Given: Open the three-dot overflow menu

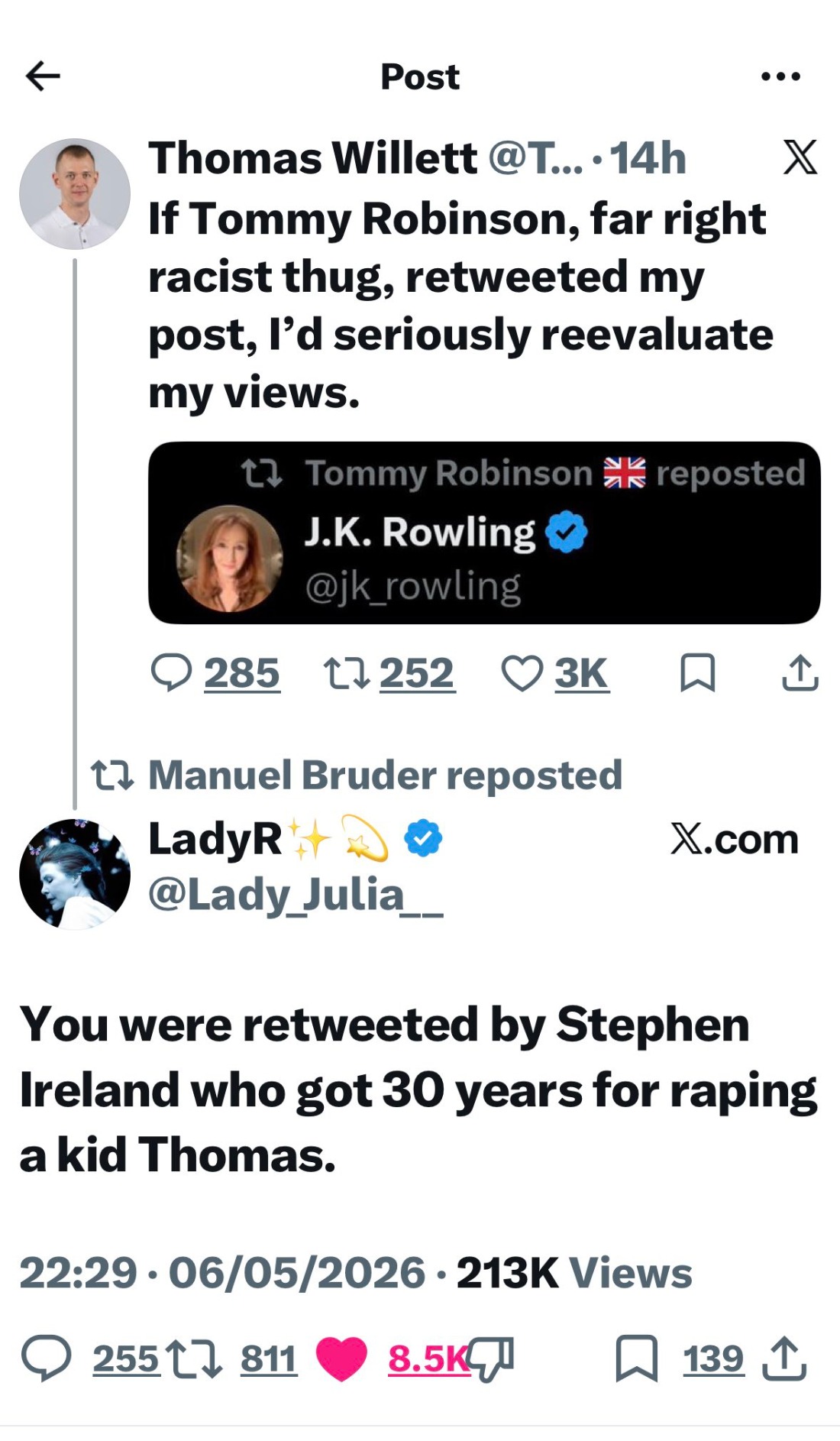Looking at the screenshot, I should pos(780,76).
